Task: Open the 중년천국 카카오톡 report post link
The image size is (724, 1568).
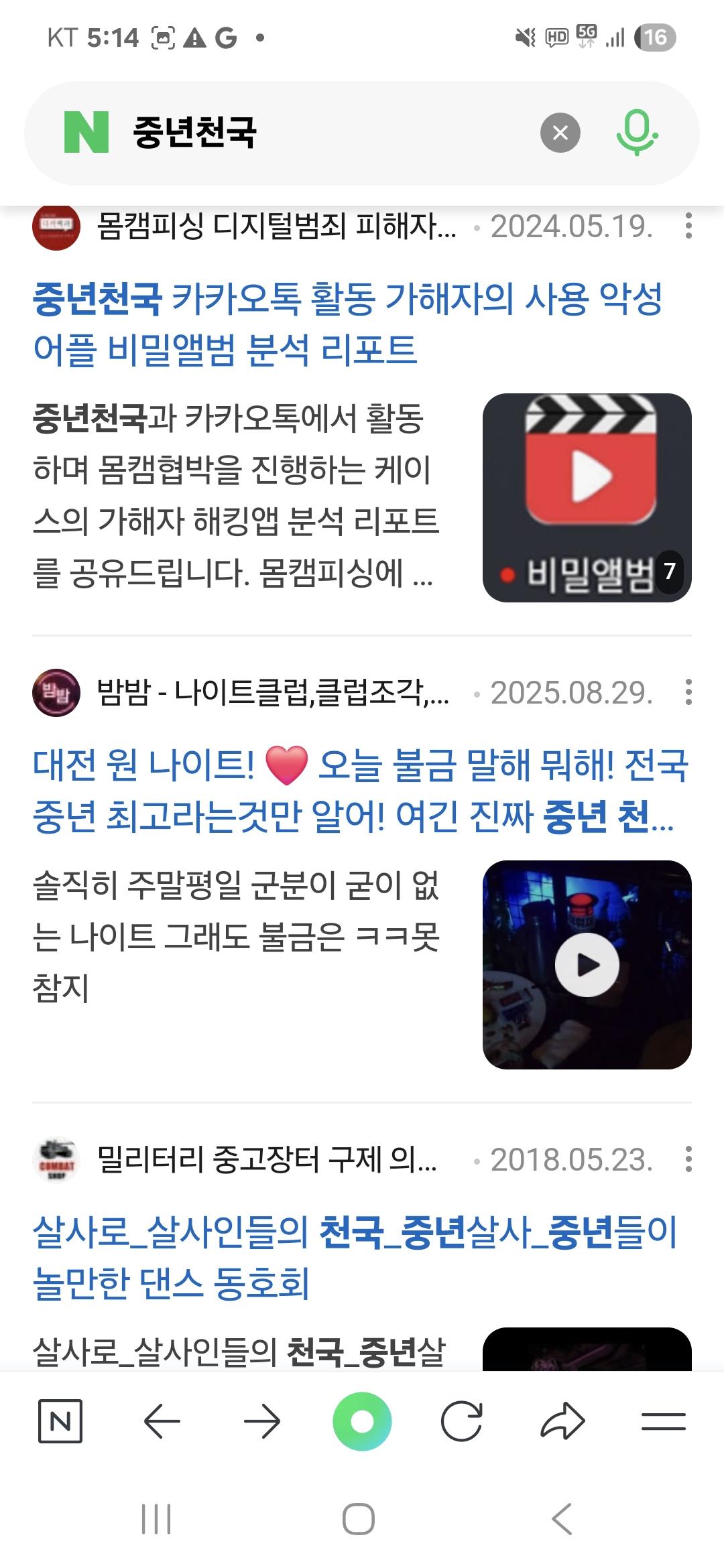Action: tap(349, 322)
